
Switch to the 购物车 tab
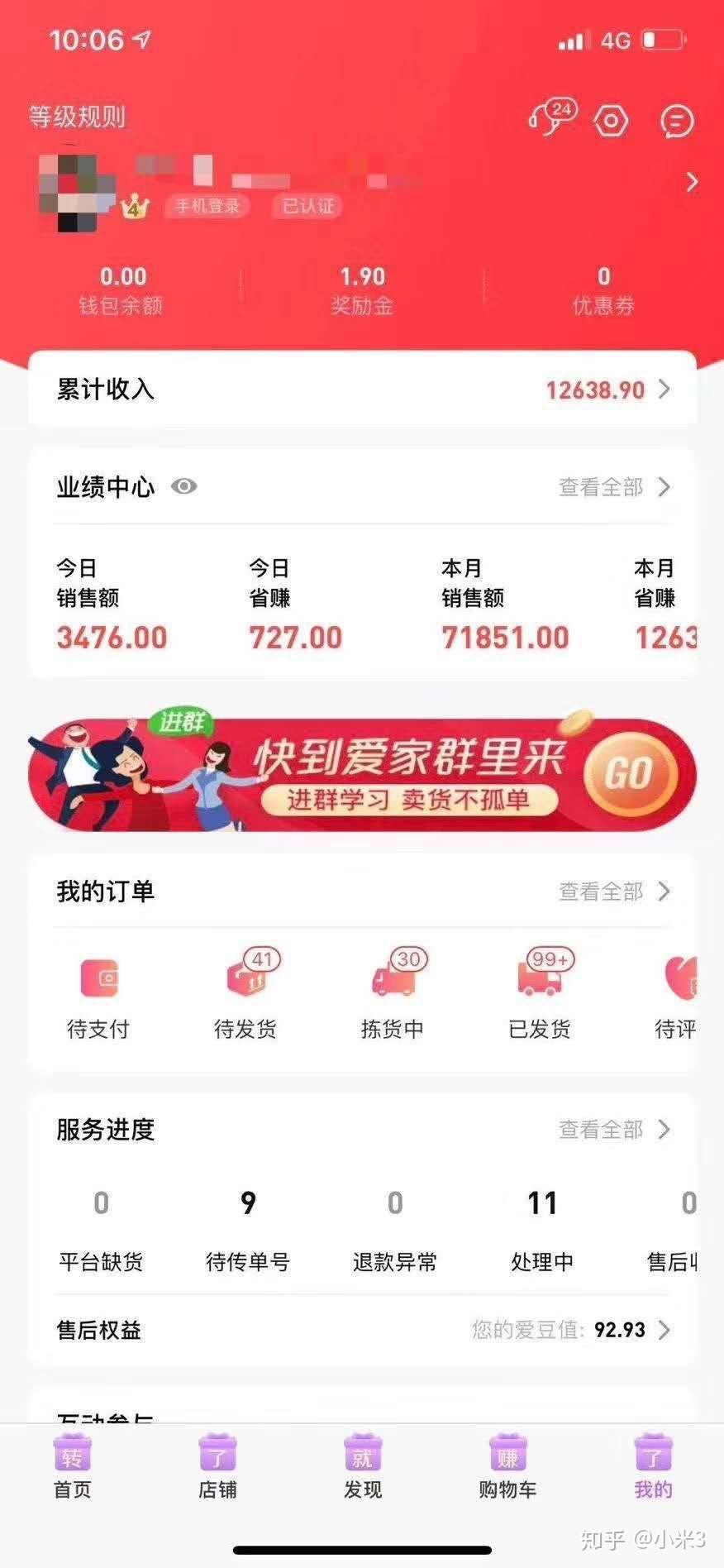[x=507, y=1467]
